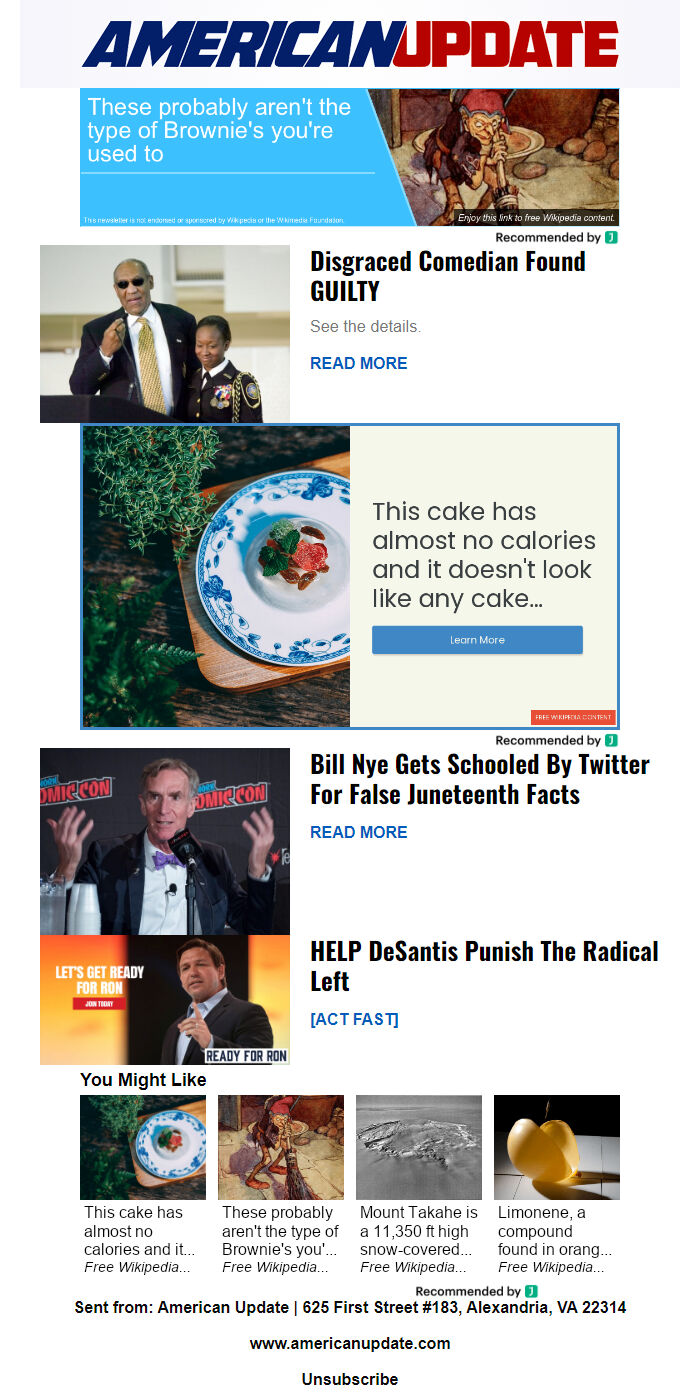Open the Bill Cosby article photo
The image size is (700, 1399).
[x=165, y=334]
